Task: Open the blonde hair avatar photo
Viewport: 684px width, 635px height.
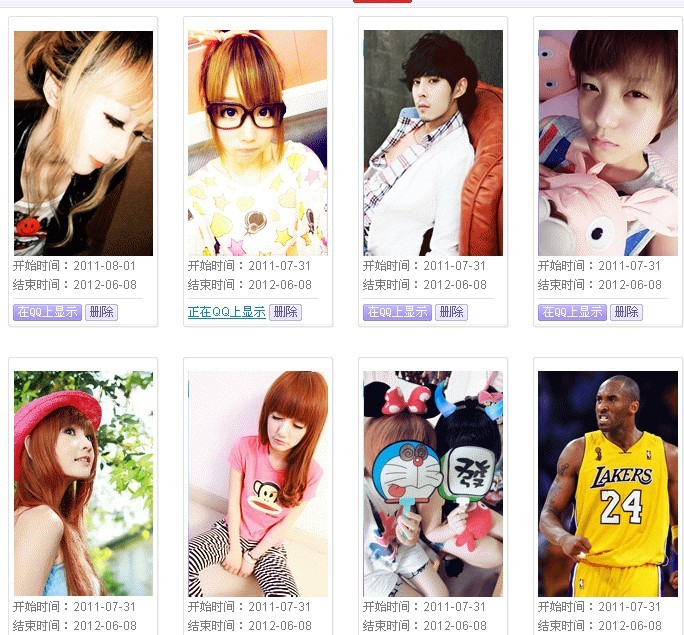Action: click(x=83, y=143)
